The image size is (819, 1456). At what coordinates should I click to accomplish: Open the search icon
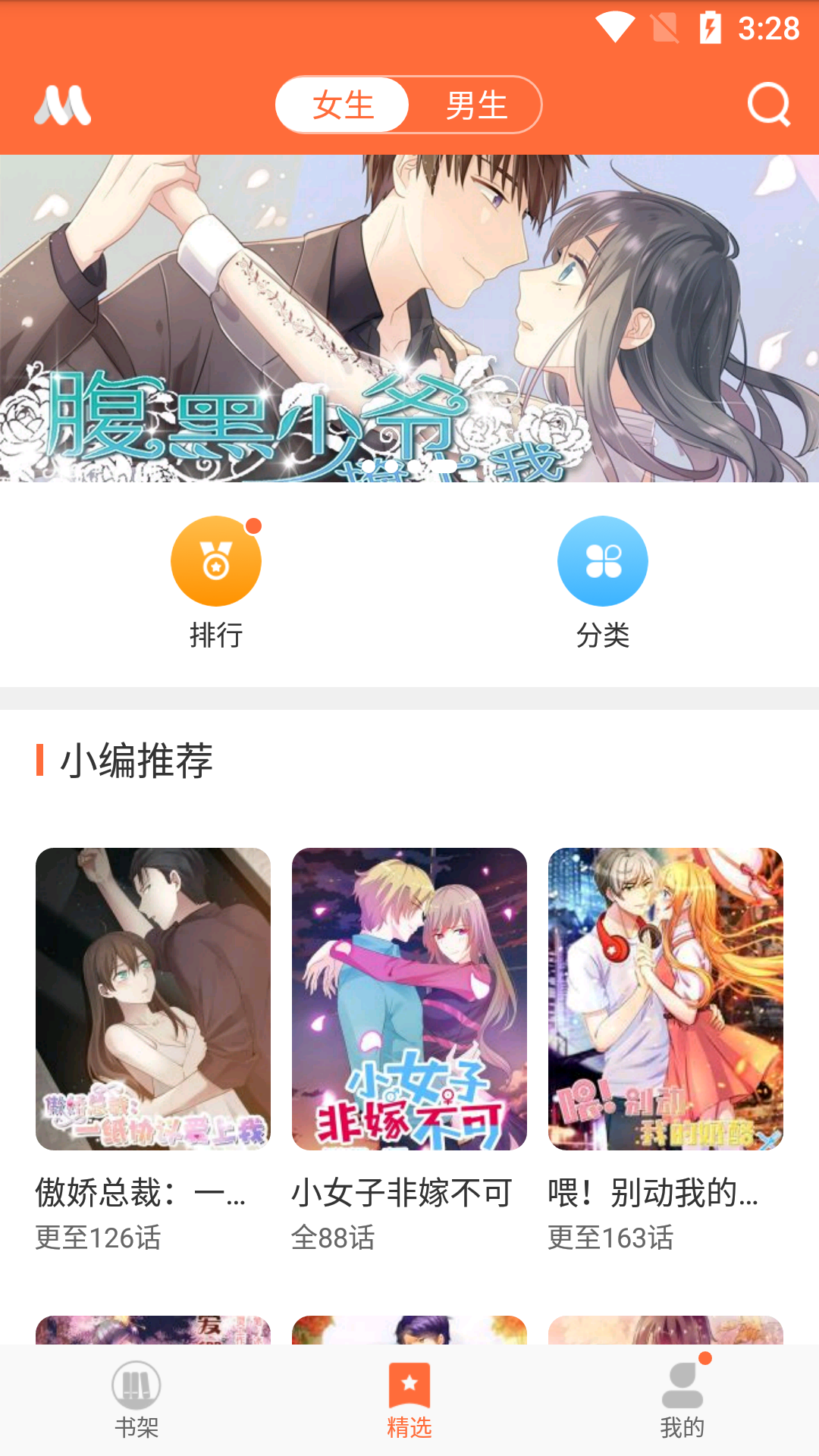769,105
